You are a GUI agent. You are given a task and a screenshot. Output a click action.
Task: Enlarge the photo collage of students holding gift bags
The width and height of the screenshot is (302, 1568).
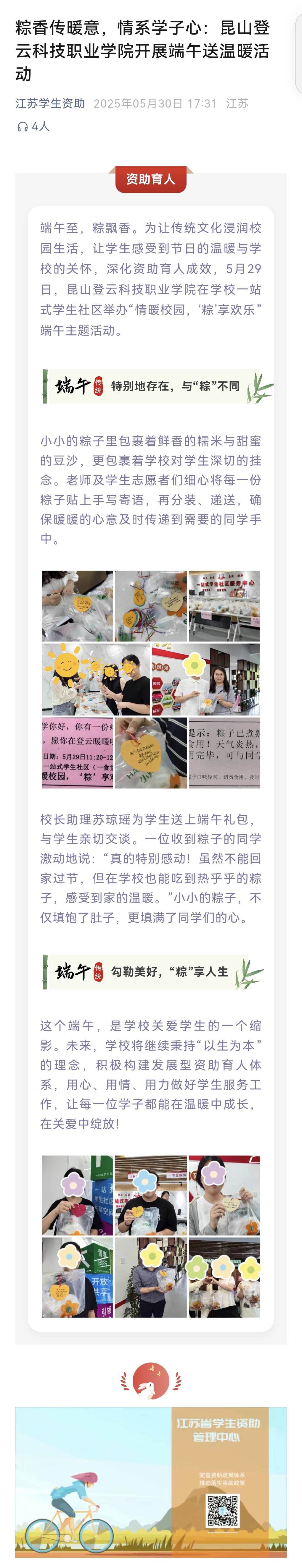pyautogui.click(x=151, y=1236)
